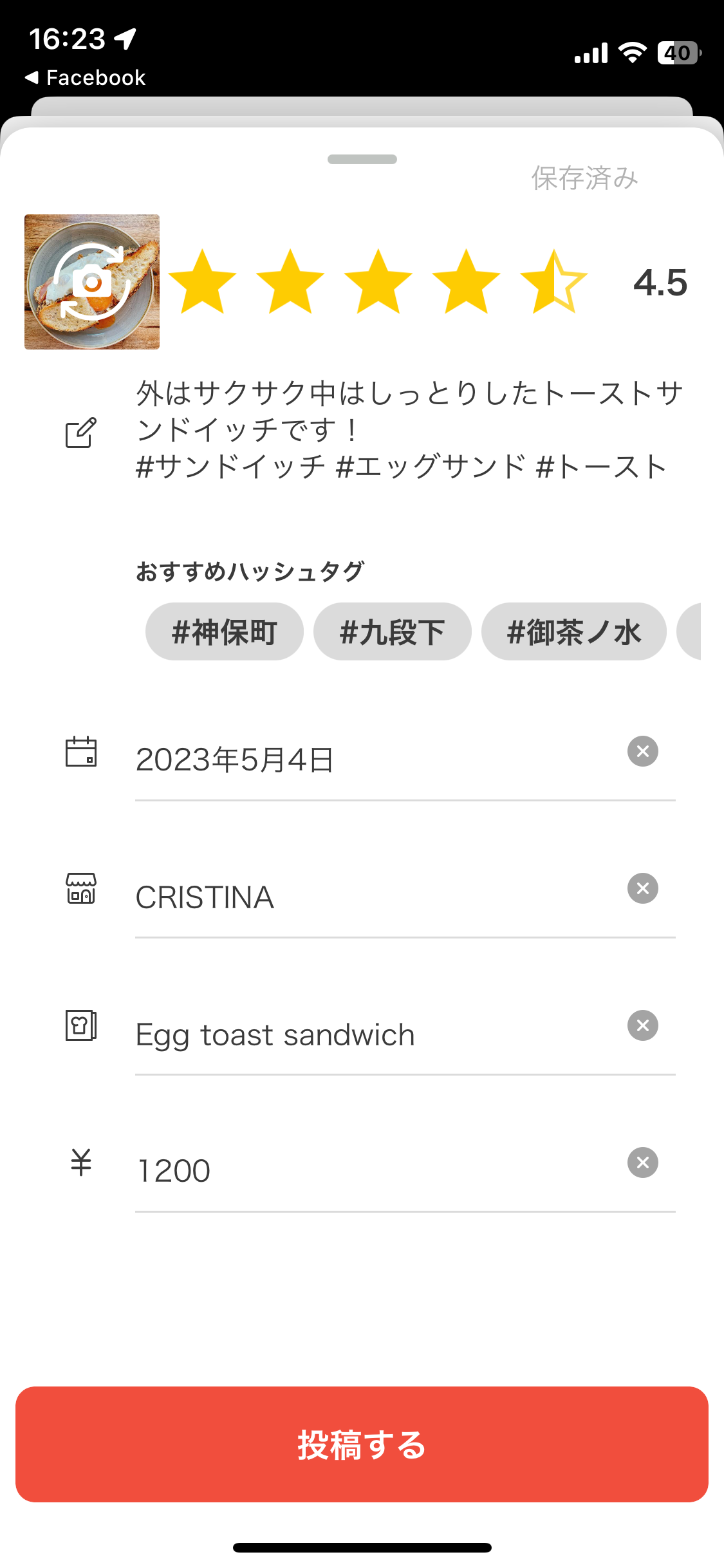Set the rating to one star
Viewport: 724px width, 1568px height.
pos(202,282)
